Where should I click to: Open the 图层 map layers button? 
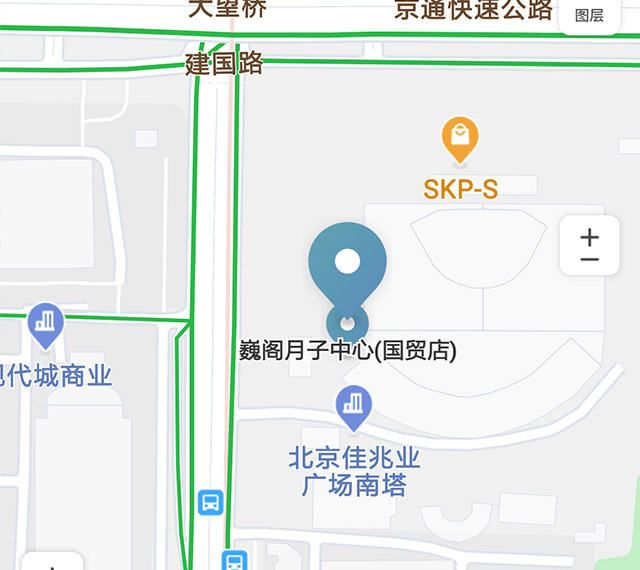tap(590, 15)
